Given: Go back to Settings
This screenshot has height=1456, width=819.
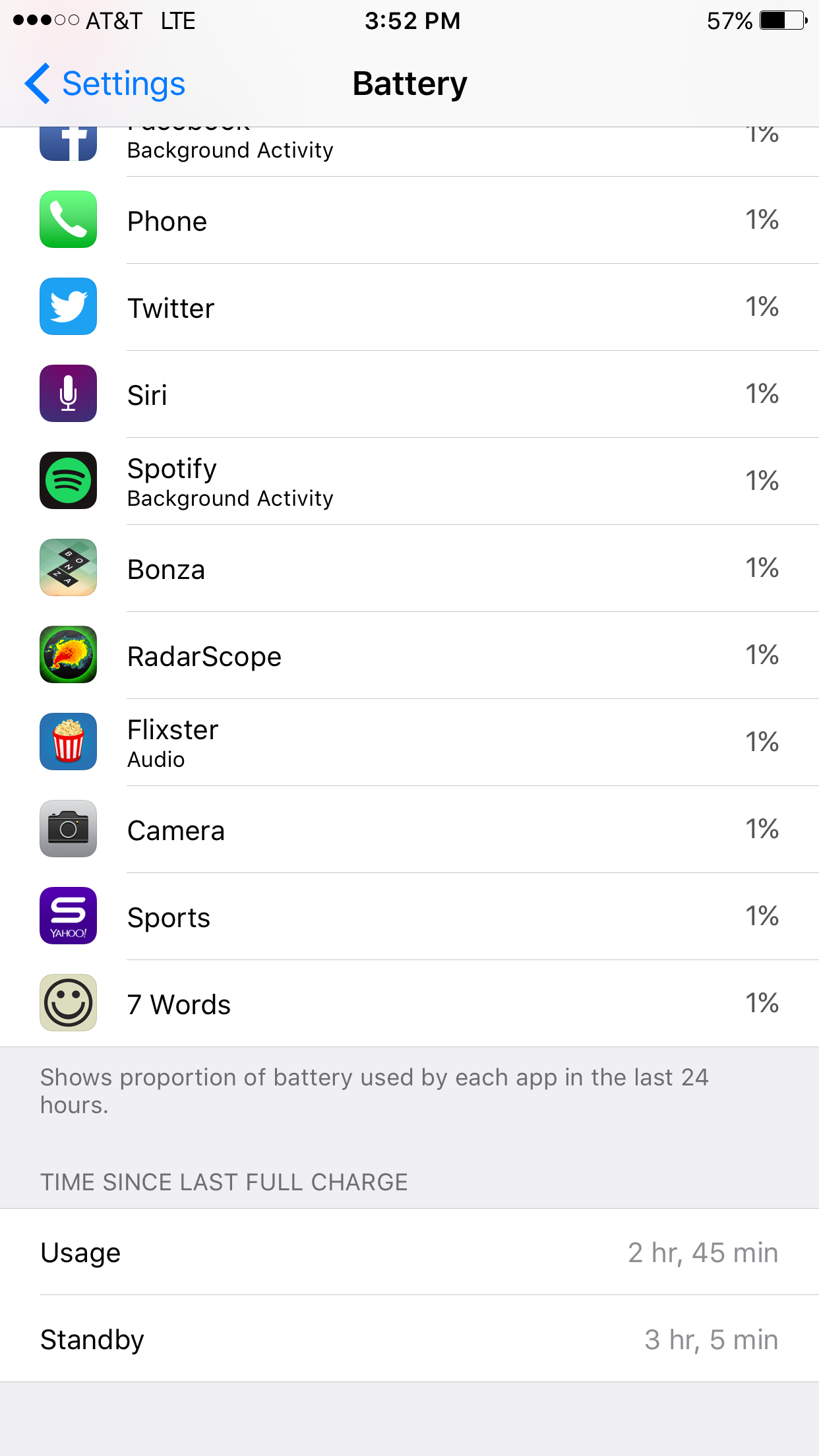Looking at the screenshot, I should pyautogui.click(x=106, y=84).
